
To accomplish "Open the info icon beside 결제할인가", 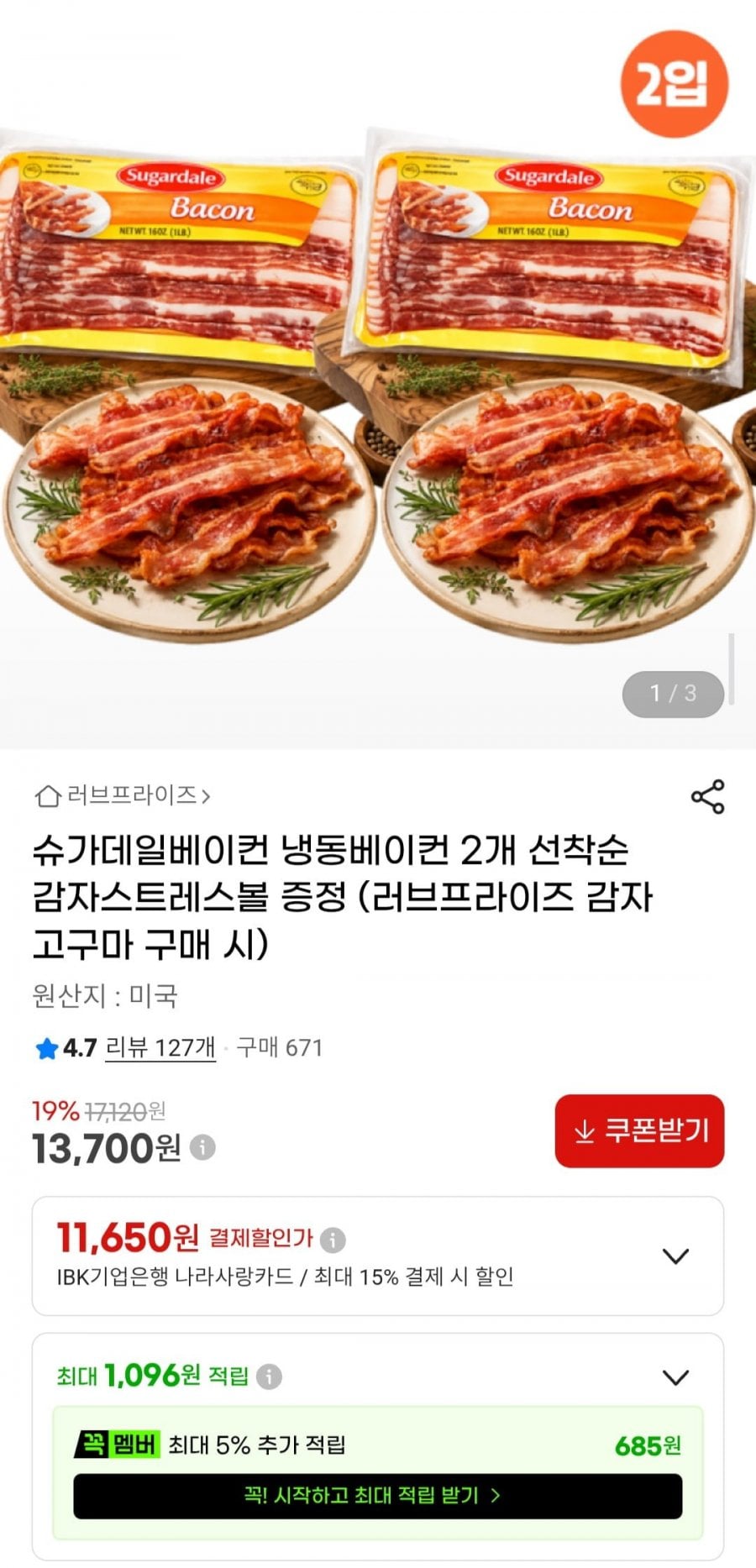I will coord(333,1239).
